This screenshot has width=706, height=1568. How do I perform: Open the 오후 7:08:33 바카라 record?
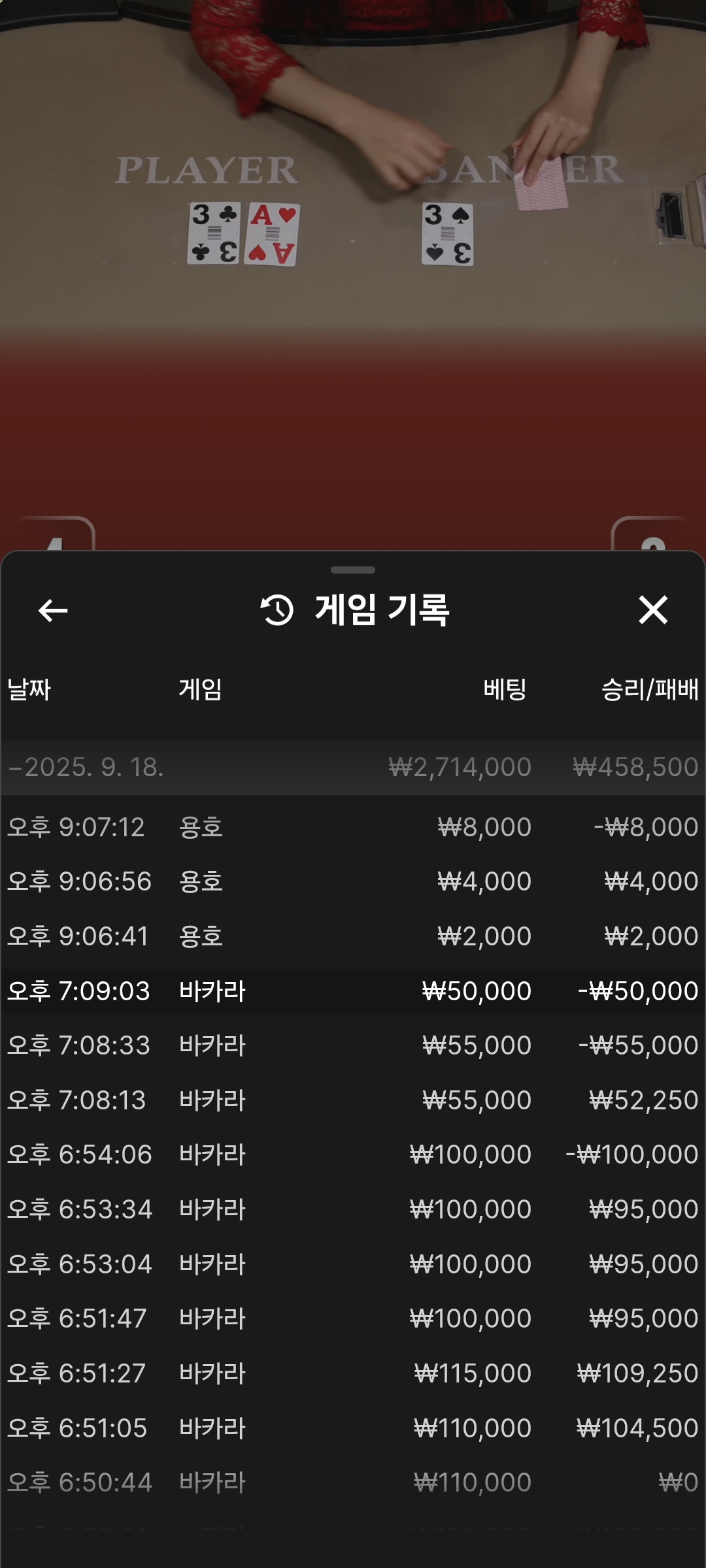pyautogui.click(x=353, y=1045)
